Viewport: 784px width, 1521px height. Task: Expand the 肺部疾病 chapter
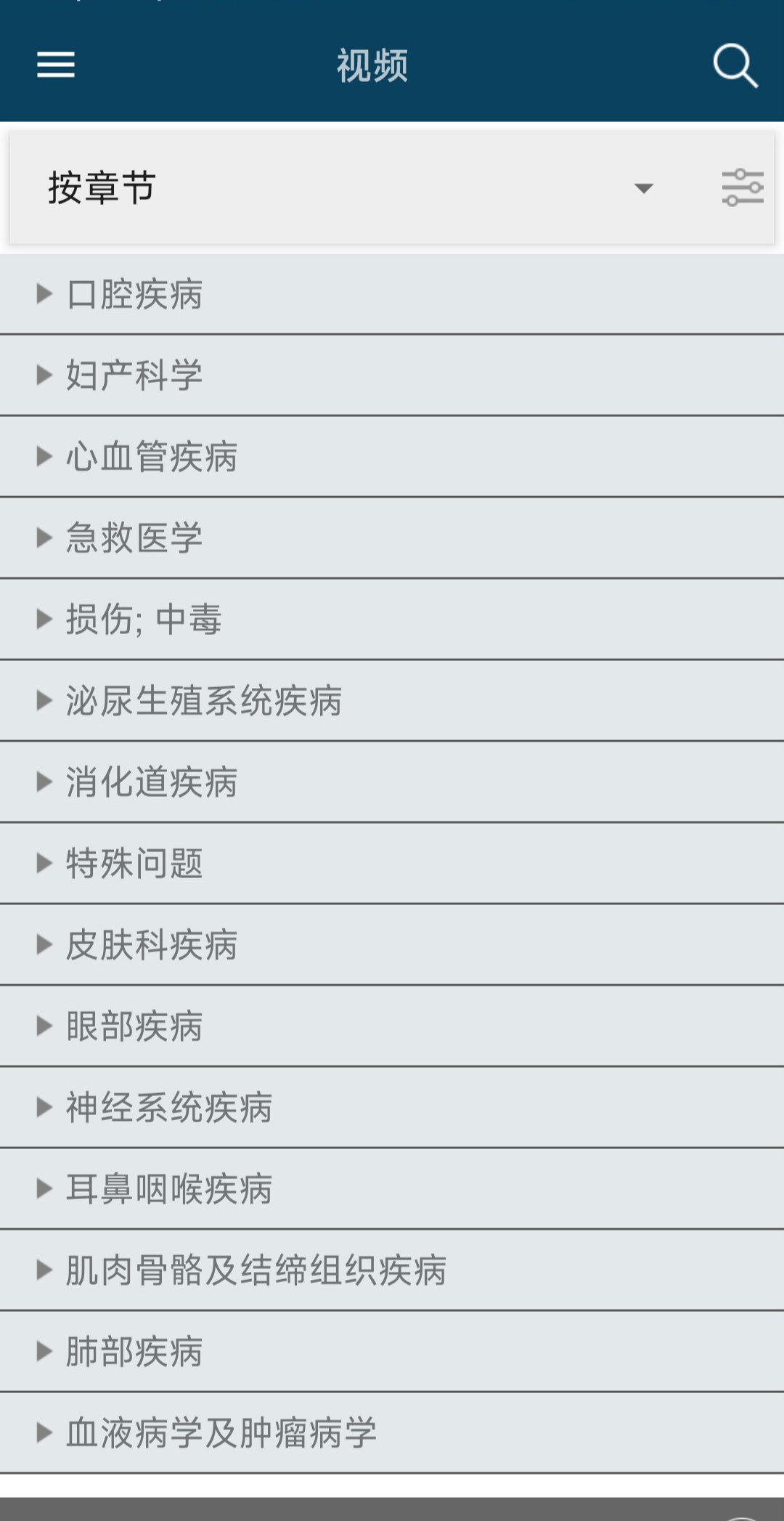click(134, 1352)
